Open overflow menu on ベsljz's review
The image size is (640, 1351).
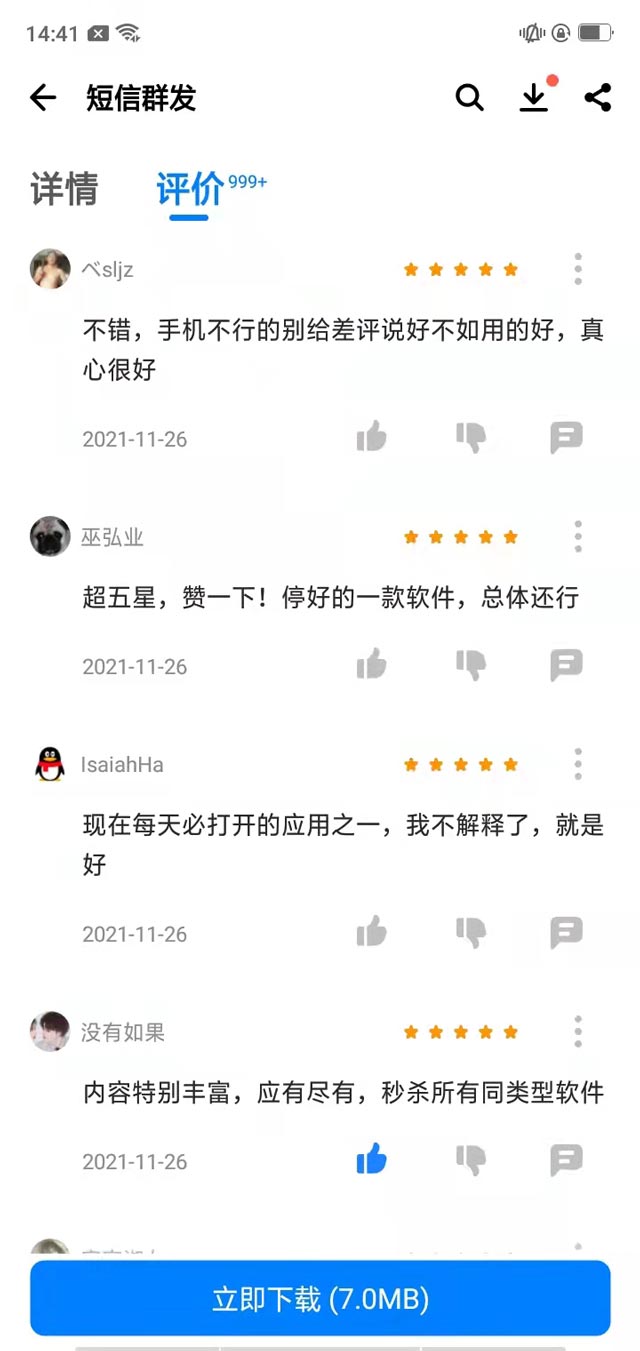[578, 269]
